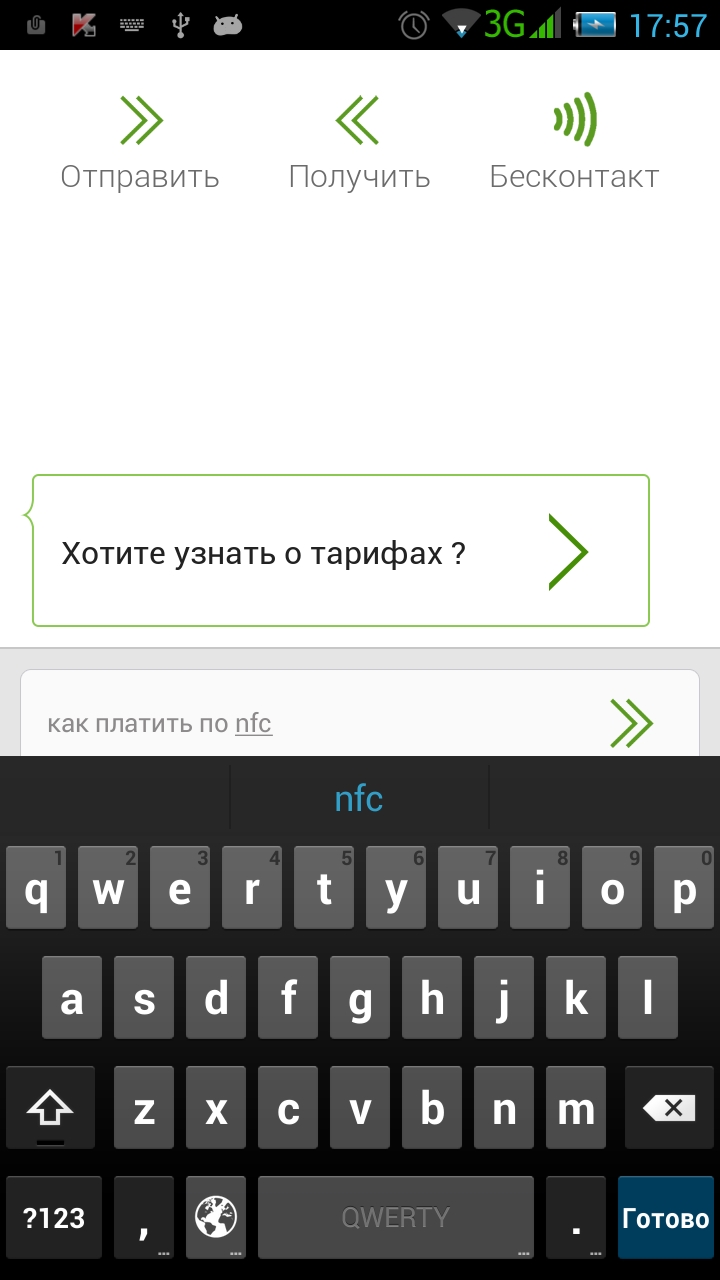The height and width of the screenshot is (1280, 720).
Task: Tap the backspace key
Action: coord(669,1108)
